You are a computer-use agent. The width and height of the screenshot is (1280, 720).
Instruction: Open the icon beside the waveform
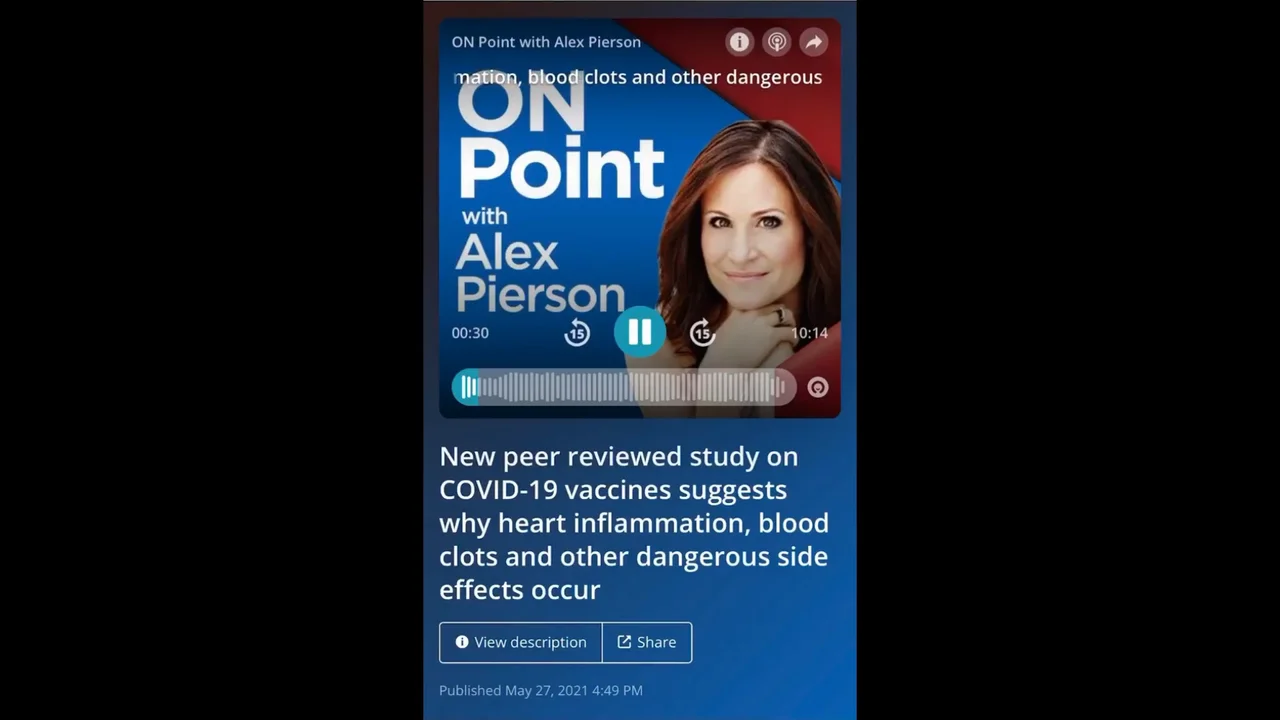(x=818, y=387)
